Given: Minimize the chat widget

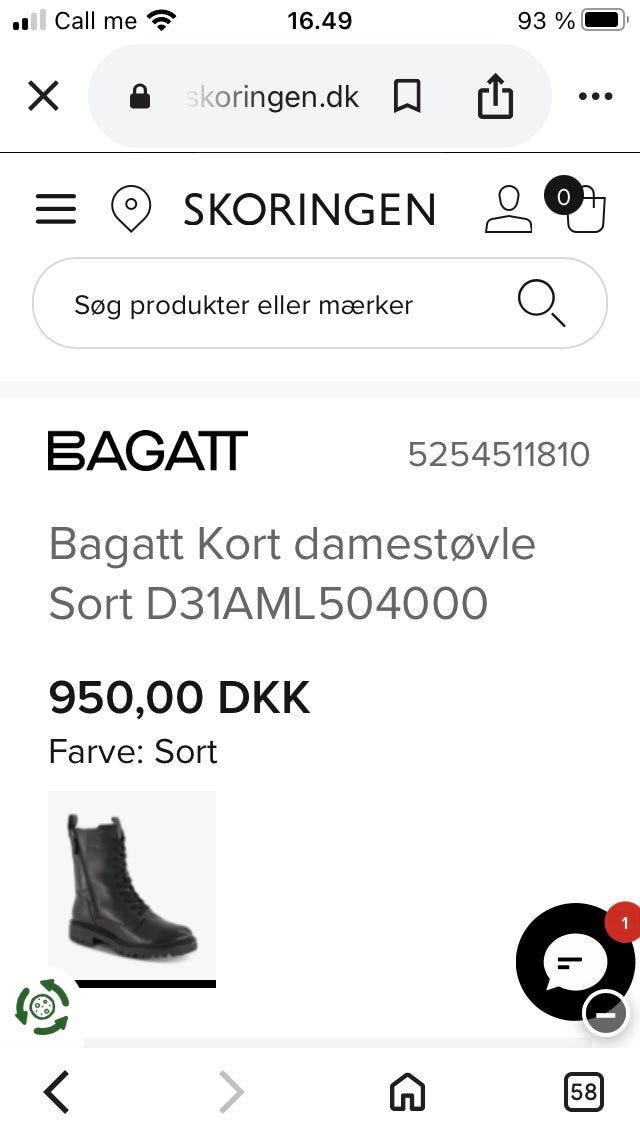Looking at the screenshot, I should click(606, 1014).
